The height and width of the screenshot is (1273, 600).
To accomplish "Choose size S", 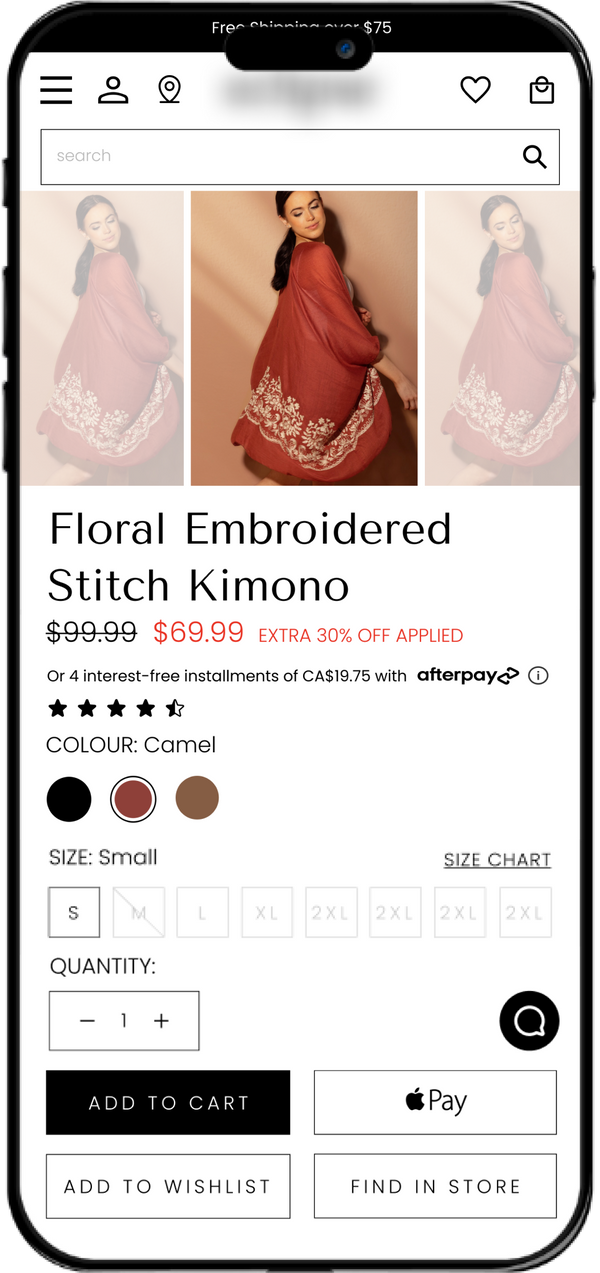I will point(74,912).
